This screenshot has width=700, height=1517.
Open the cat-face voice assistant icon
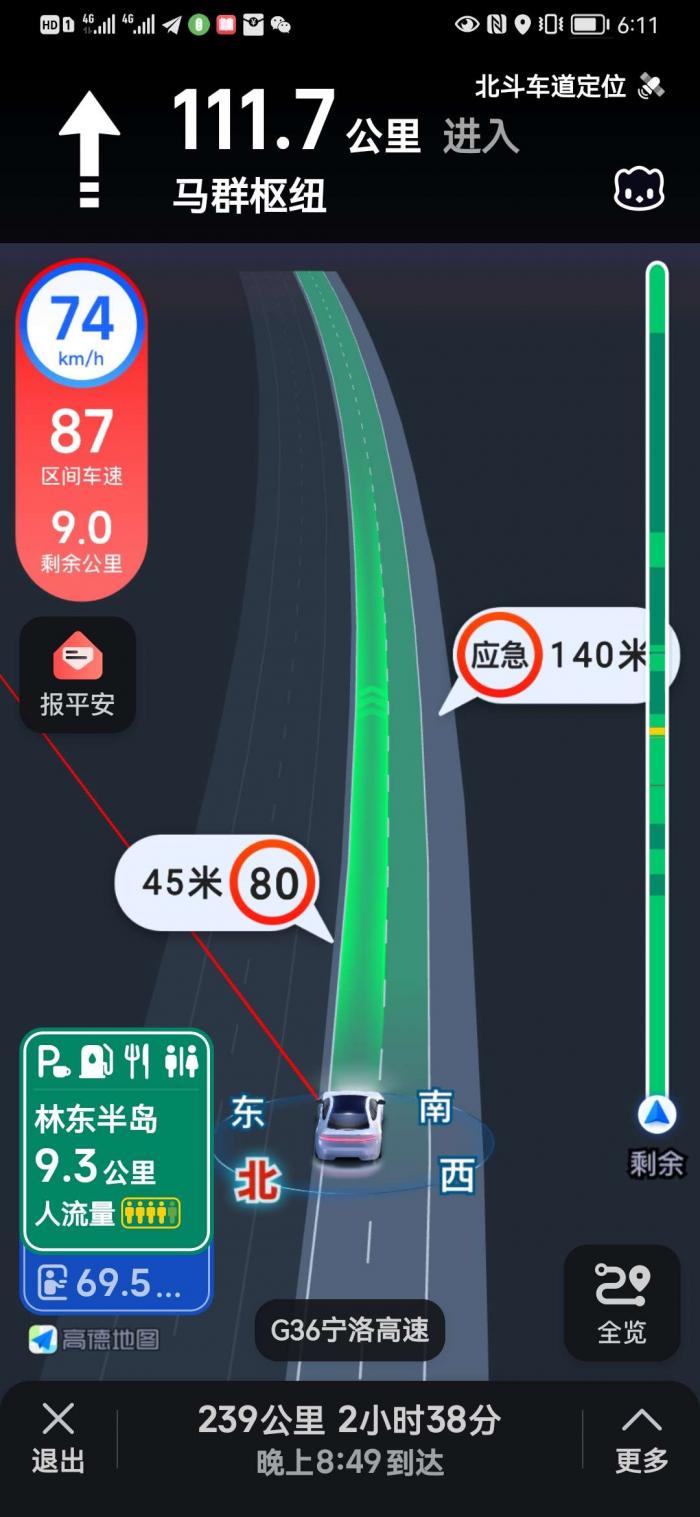(638, 188)
